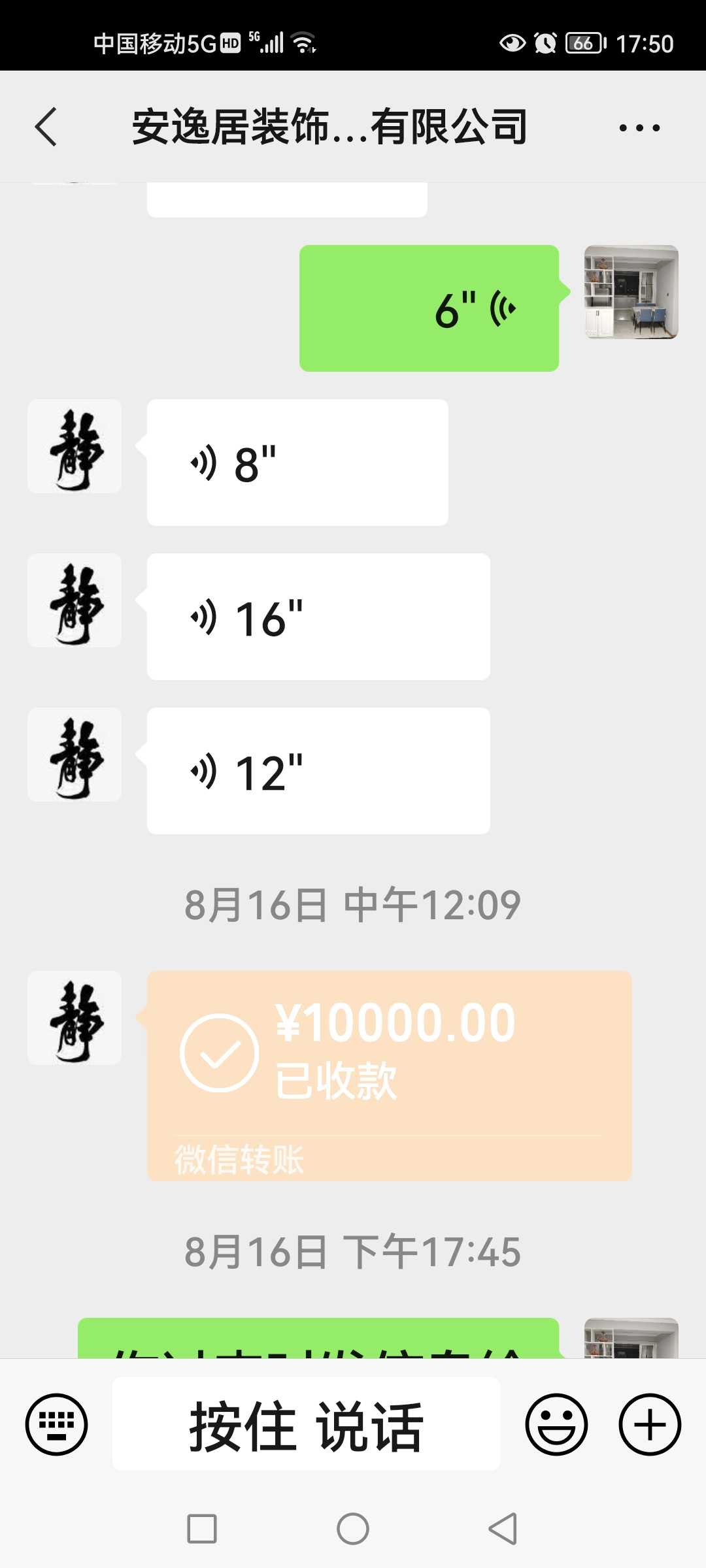706x1568 pixels.
Task: Play the 6-second sent voice message
Action: point(429,308)
